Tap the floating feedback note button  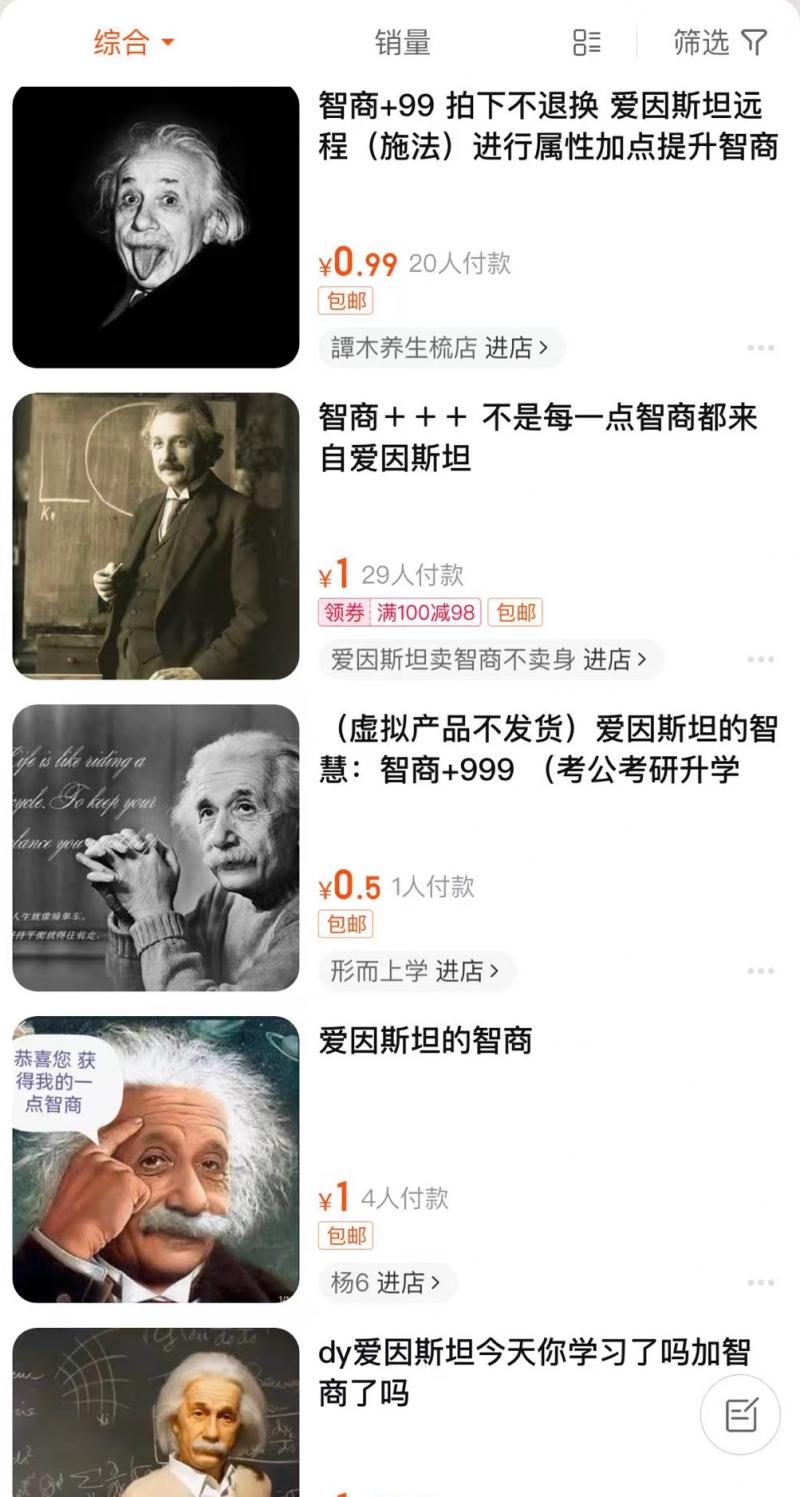click(740, 1415)
